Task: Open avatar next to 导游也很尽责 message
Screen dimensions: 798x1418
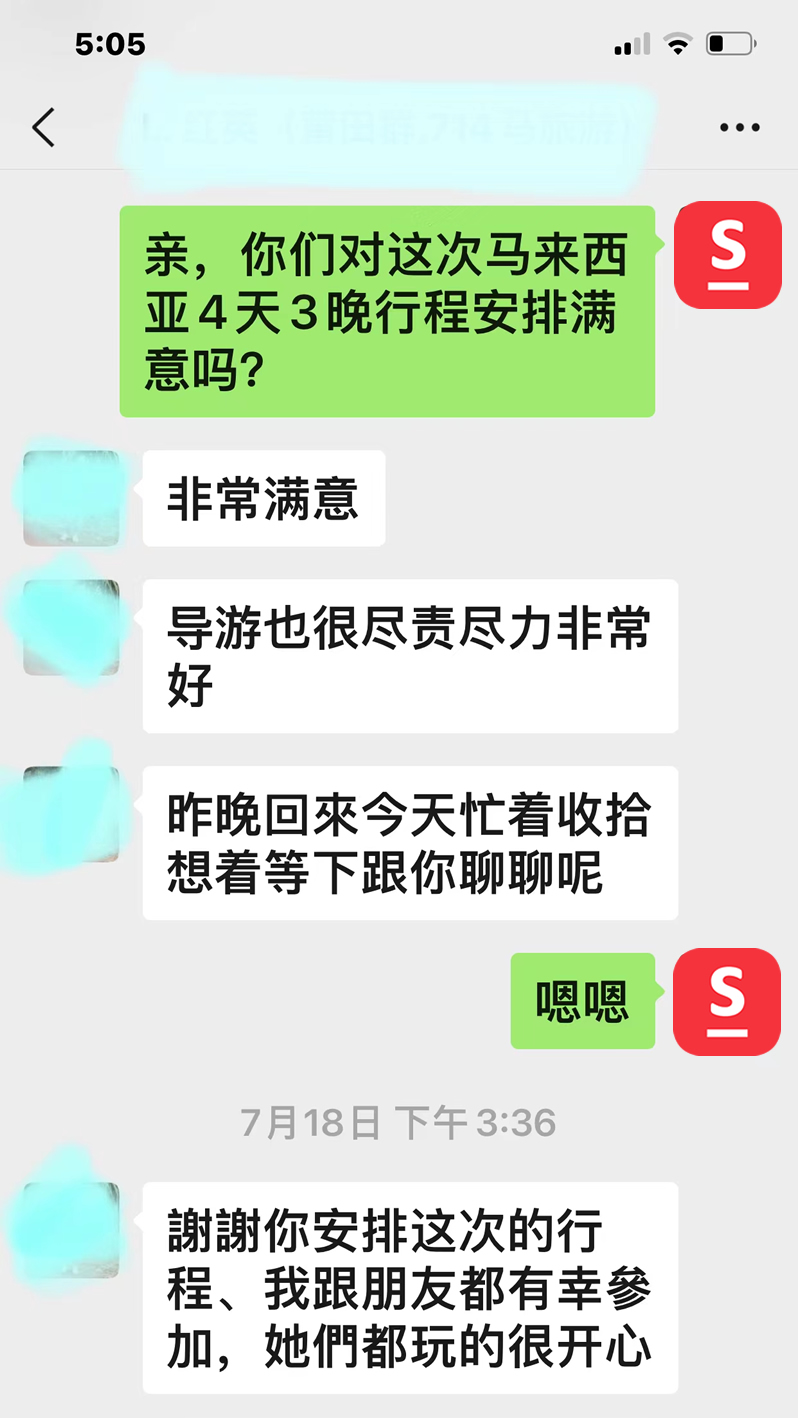Action: (x=71, y=627)
